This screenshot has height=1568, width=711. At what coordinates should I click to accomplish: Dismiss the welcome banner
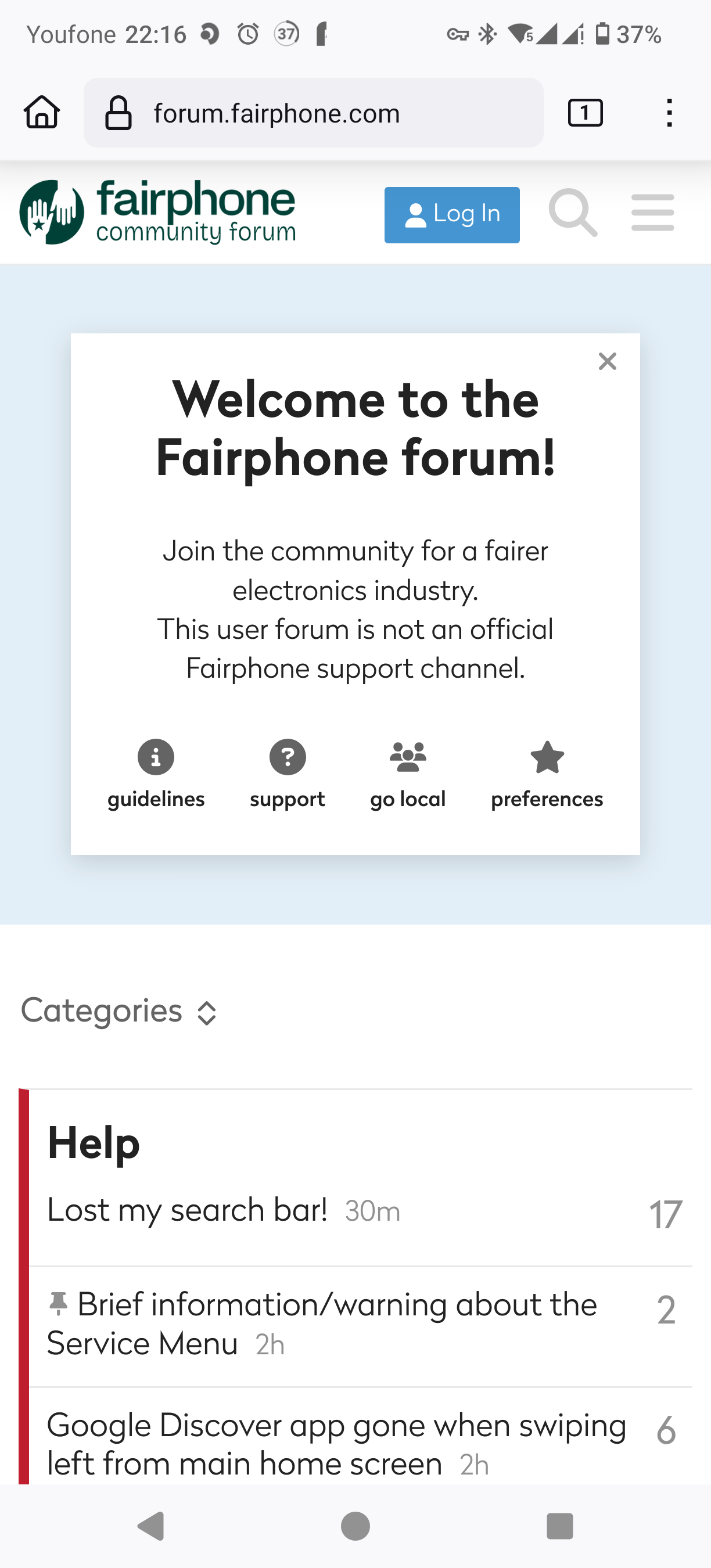click(x=607, y=362)
